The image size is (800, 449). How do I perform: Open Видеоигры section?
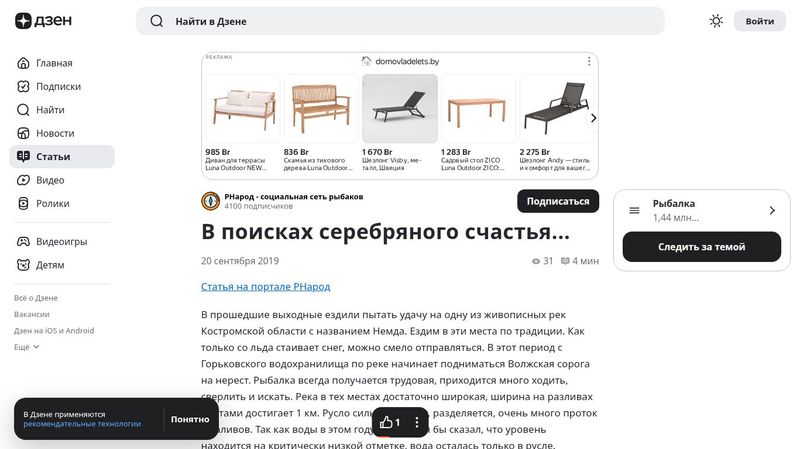click(x=61, y=242)
